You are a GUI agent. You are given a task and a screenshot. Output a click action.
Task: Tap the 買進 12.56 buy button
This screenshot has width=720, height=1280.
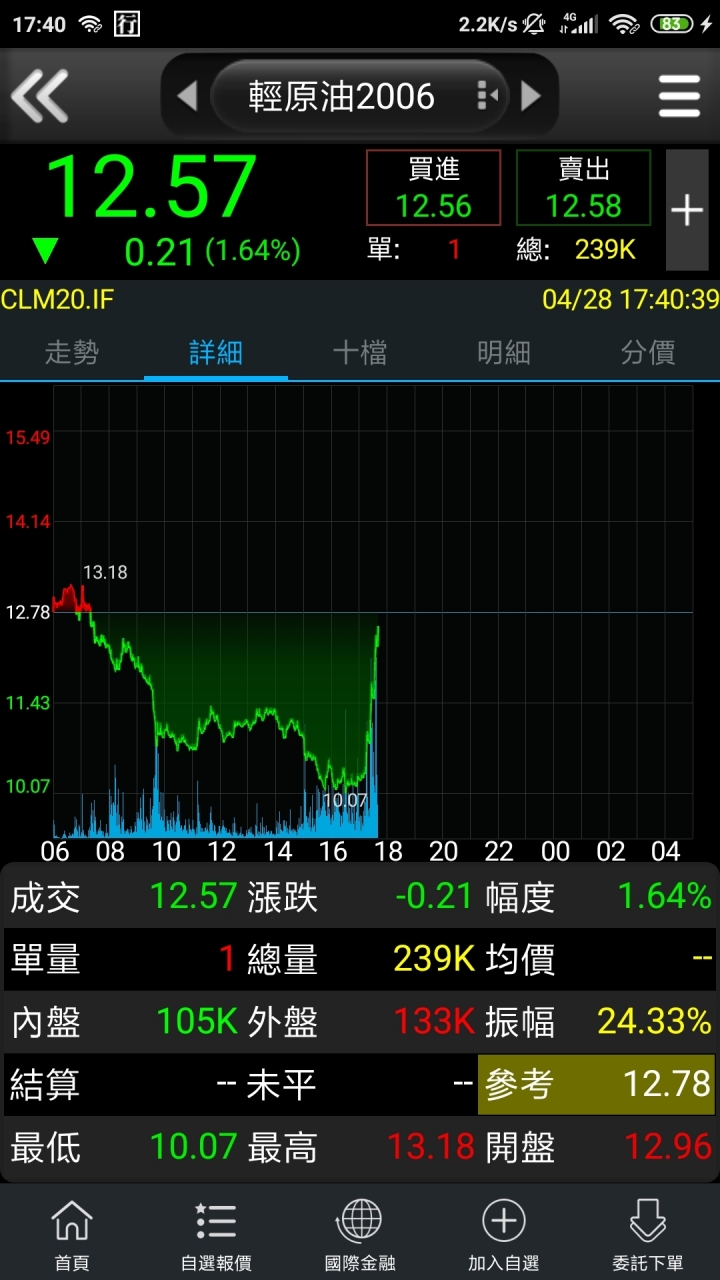[433, 188]
